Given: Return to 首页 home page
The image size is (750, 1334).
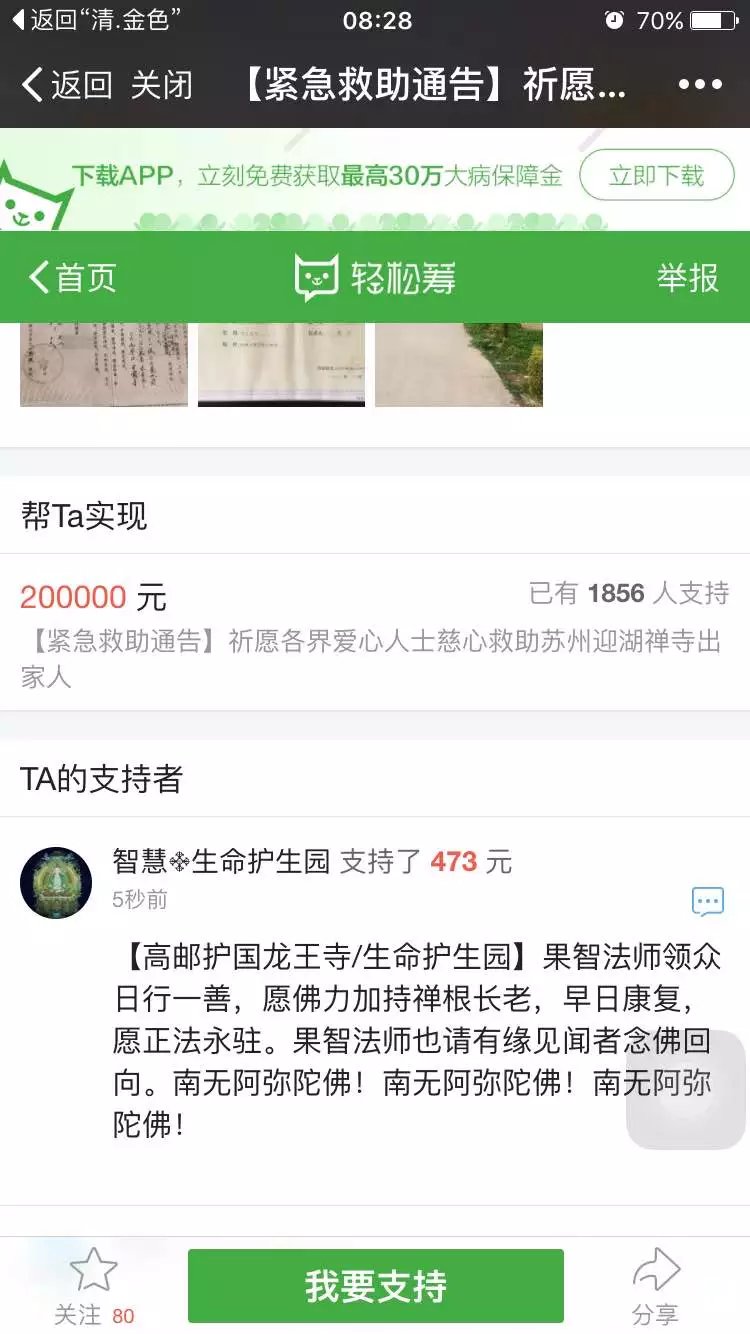Looking at the screenshot, I should [73, 277].
